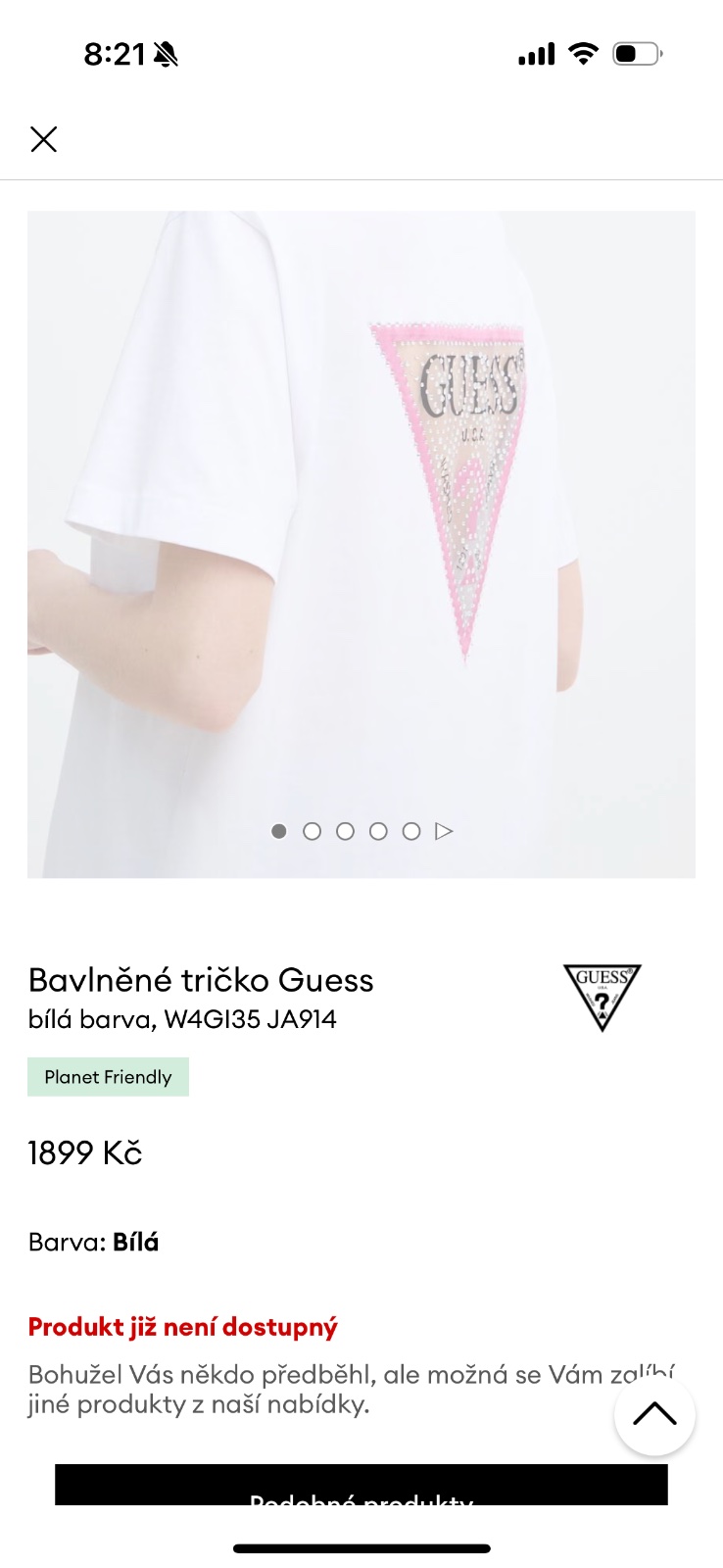This screenshot has width=723, height=1568.
Task: Open the Guess brand logo page
Action: [602, 997]
